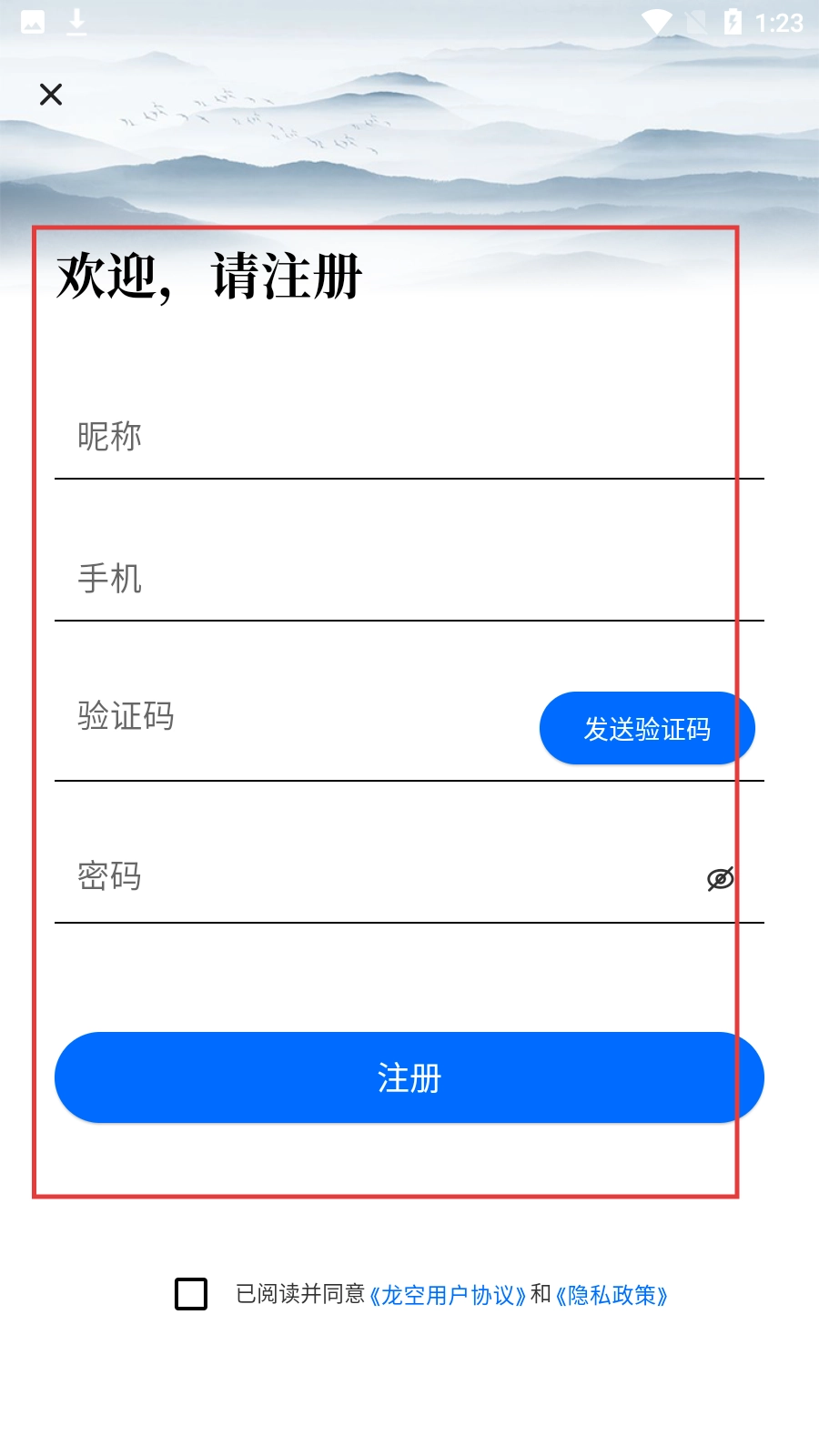Close the registration screen

coord(51,94)
